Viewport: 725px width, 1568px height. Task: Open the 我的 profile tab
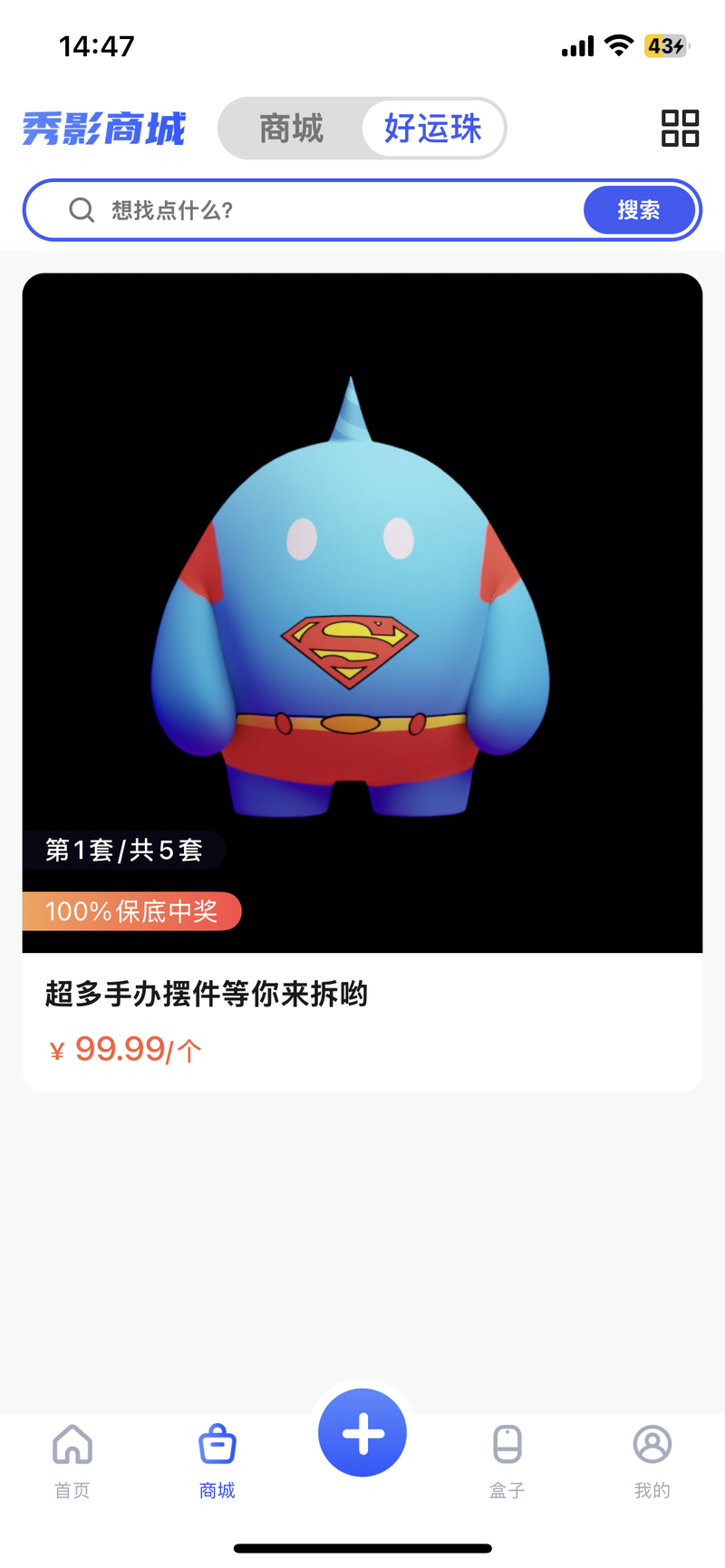(652, 1458)
